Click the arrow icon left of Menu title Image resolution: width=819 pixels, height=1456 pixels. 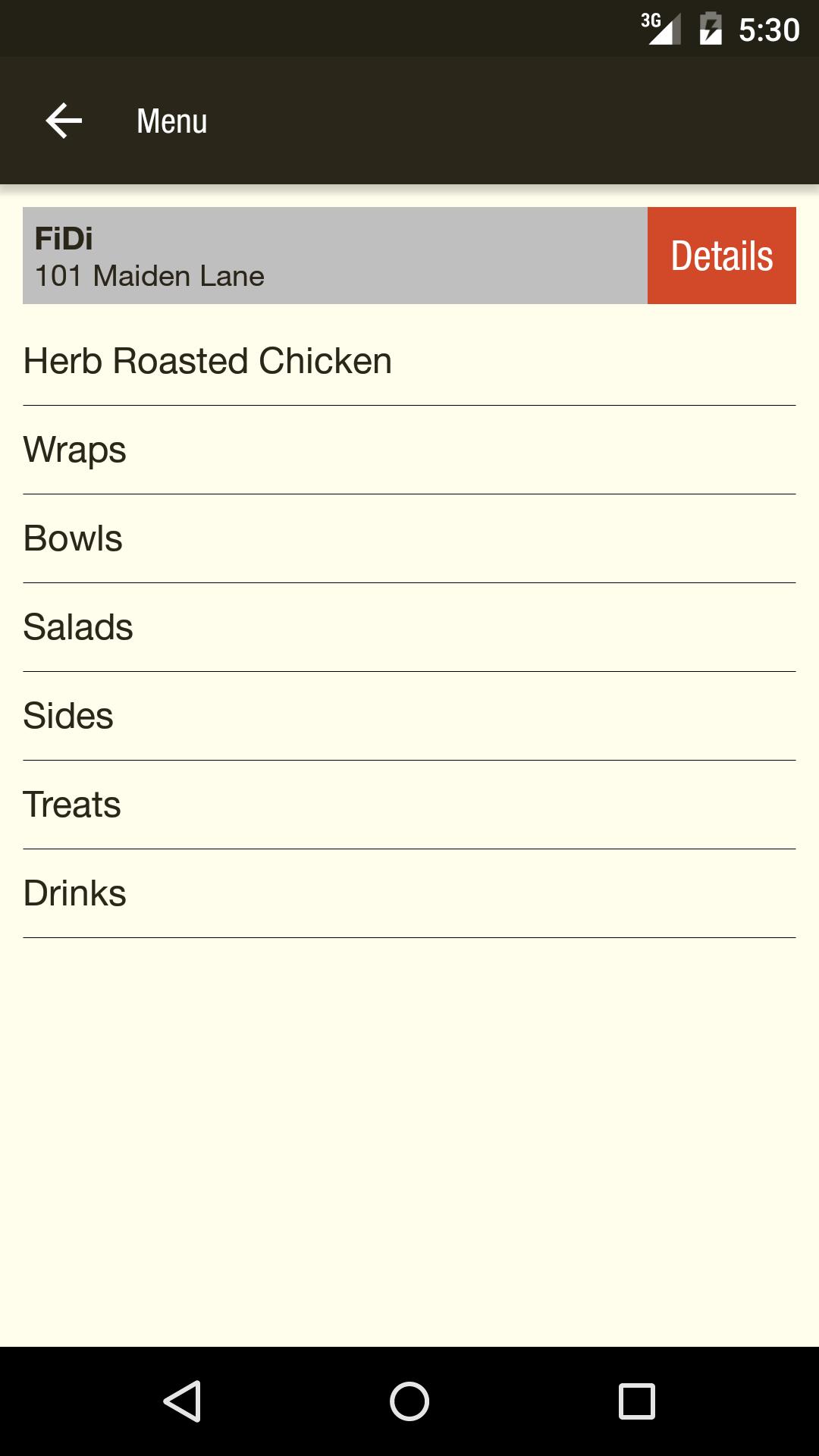pos(63,120)
